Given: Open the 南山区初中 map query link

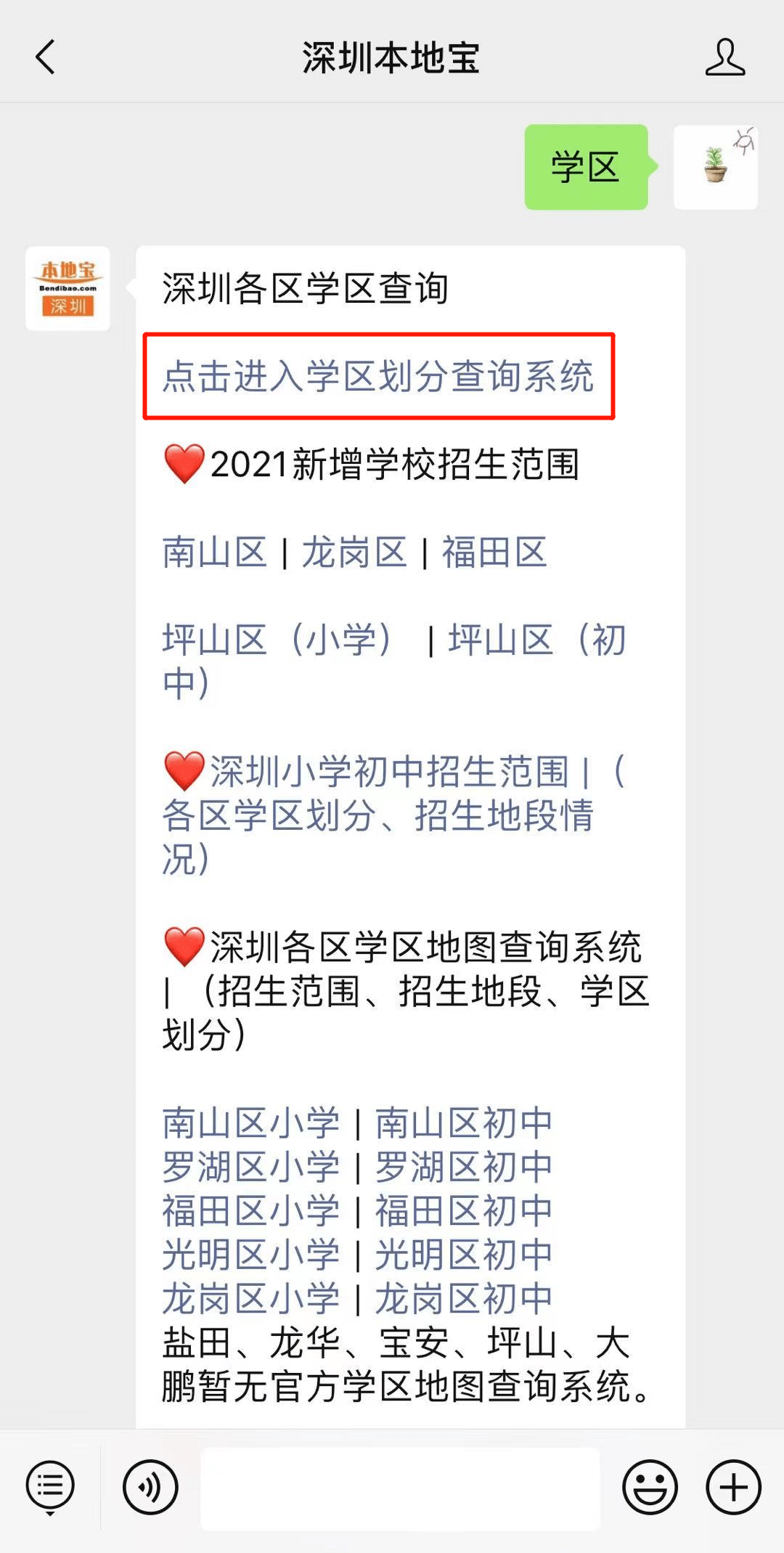Looking at the screenshot, I should click(463, 1123).
